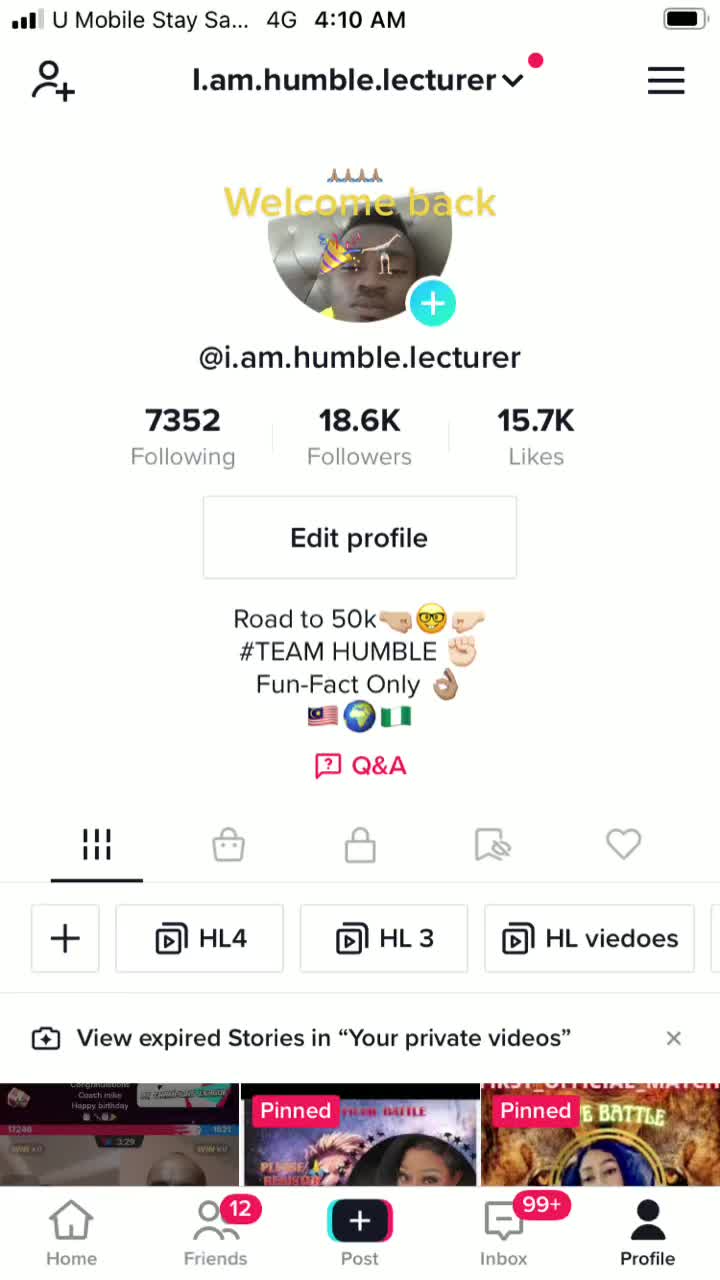720x1280 pixels.
Task: Switch to the private videos lock tab
Action: point(360,846)
